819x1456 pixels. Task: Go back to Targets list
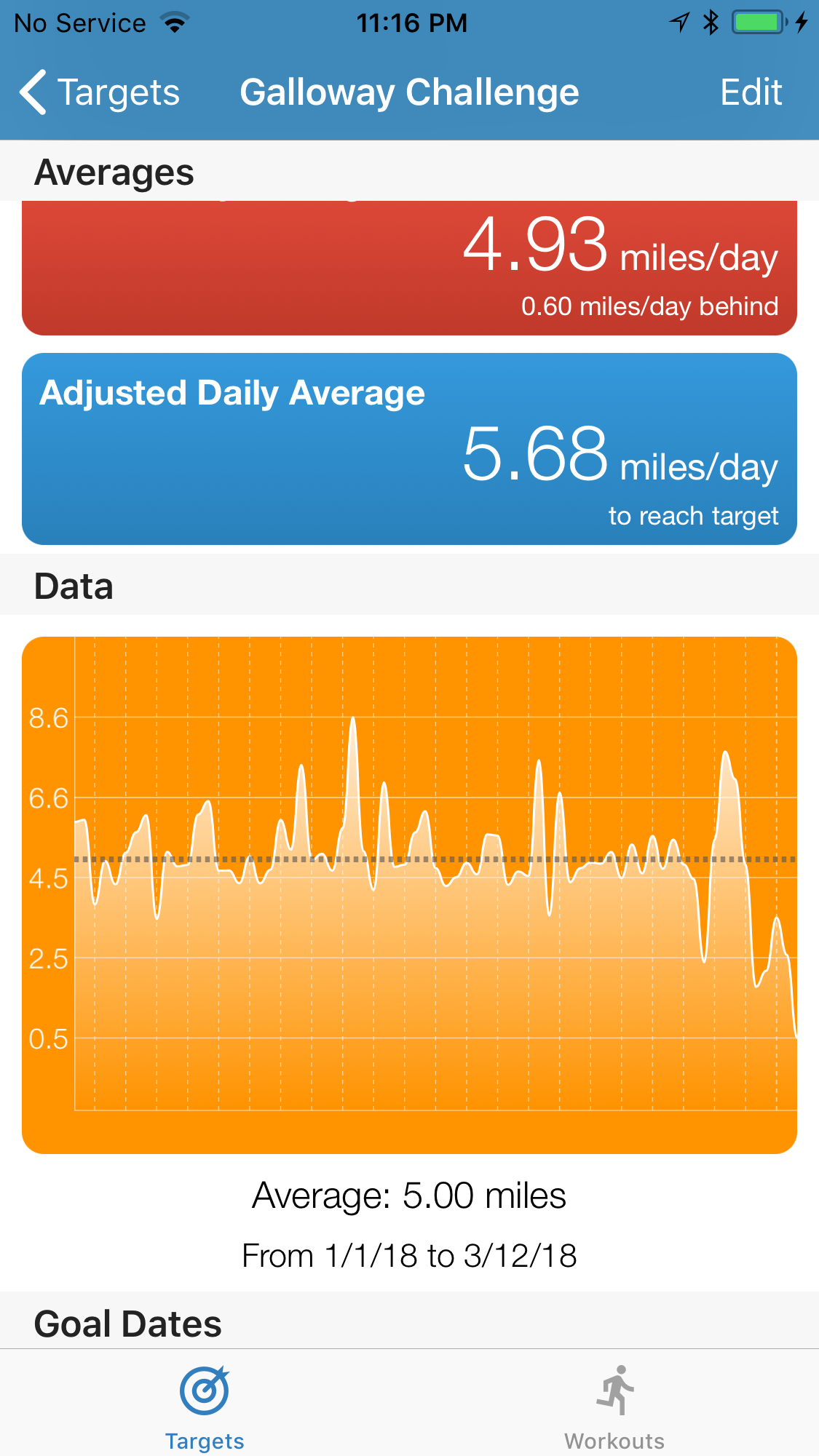click(100, 92)
